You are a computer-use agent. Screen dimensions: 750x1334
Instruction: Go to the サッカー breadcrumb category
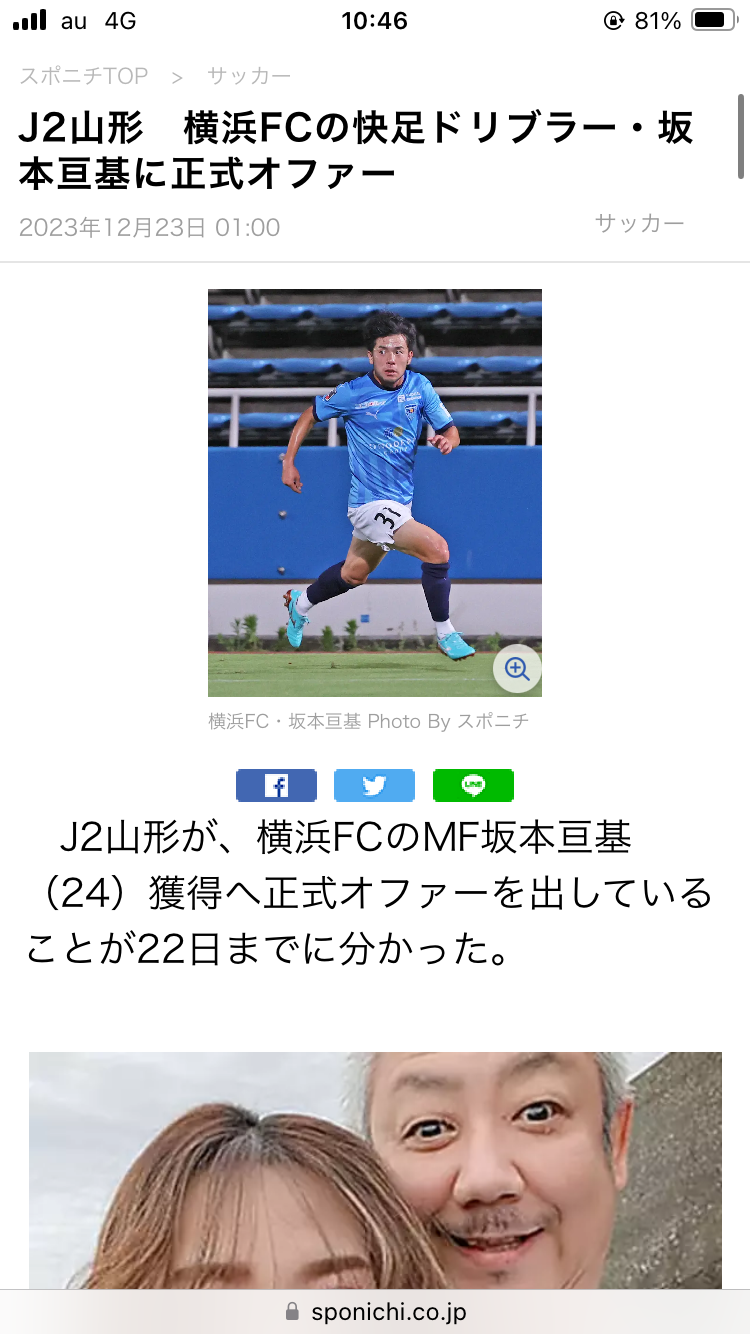tap(249, 76)
